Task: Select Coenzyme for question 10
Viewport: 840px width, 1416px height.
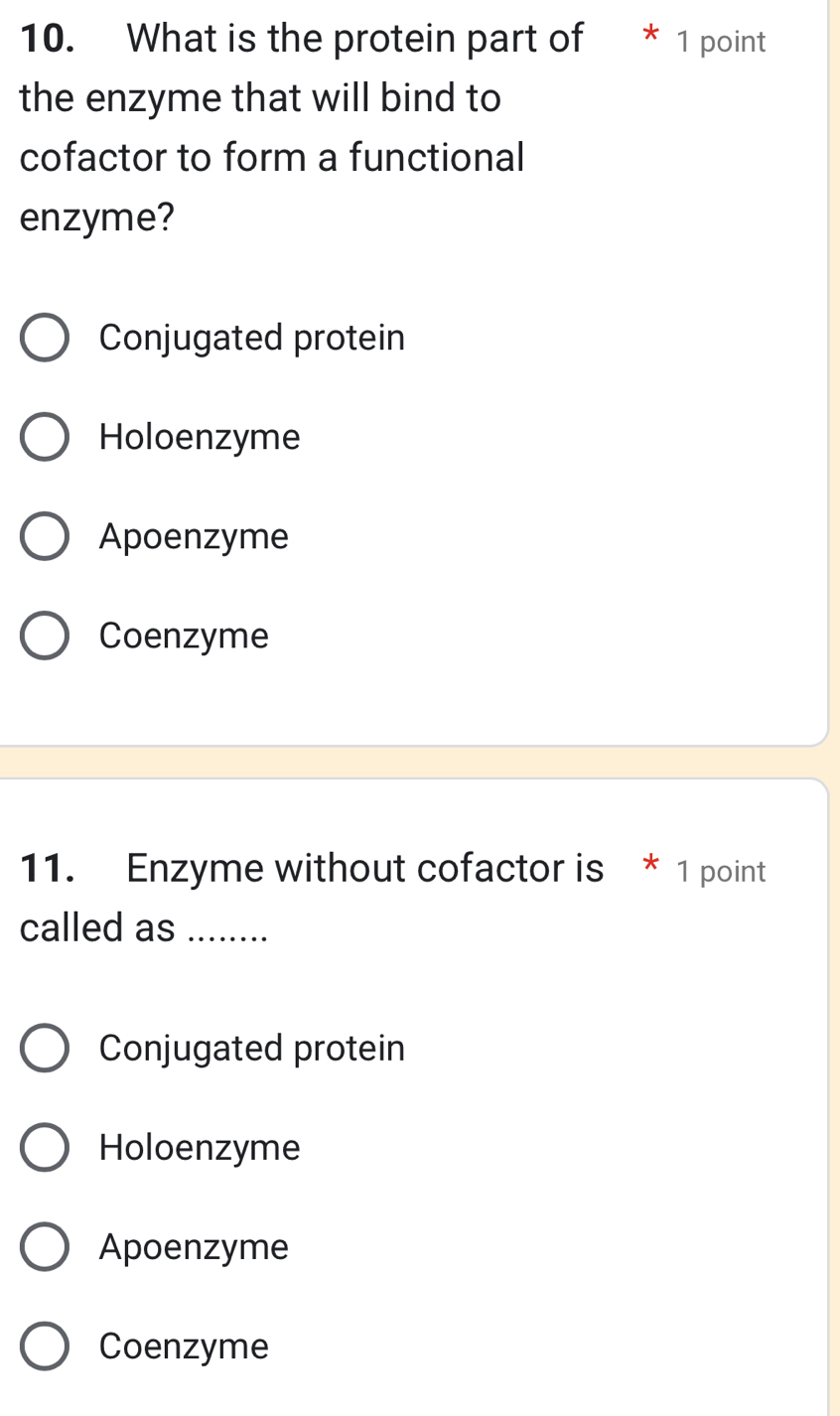Action: click(x=44, y=635)
